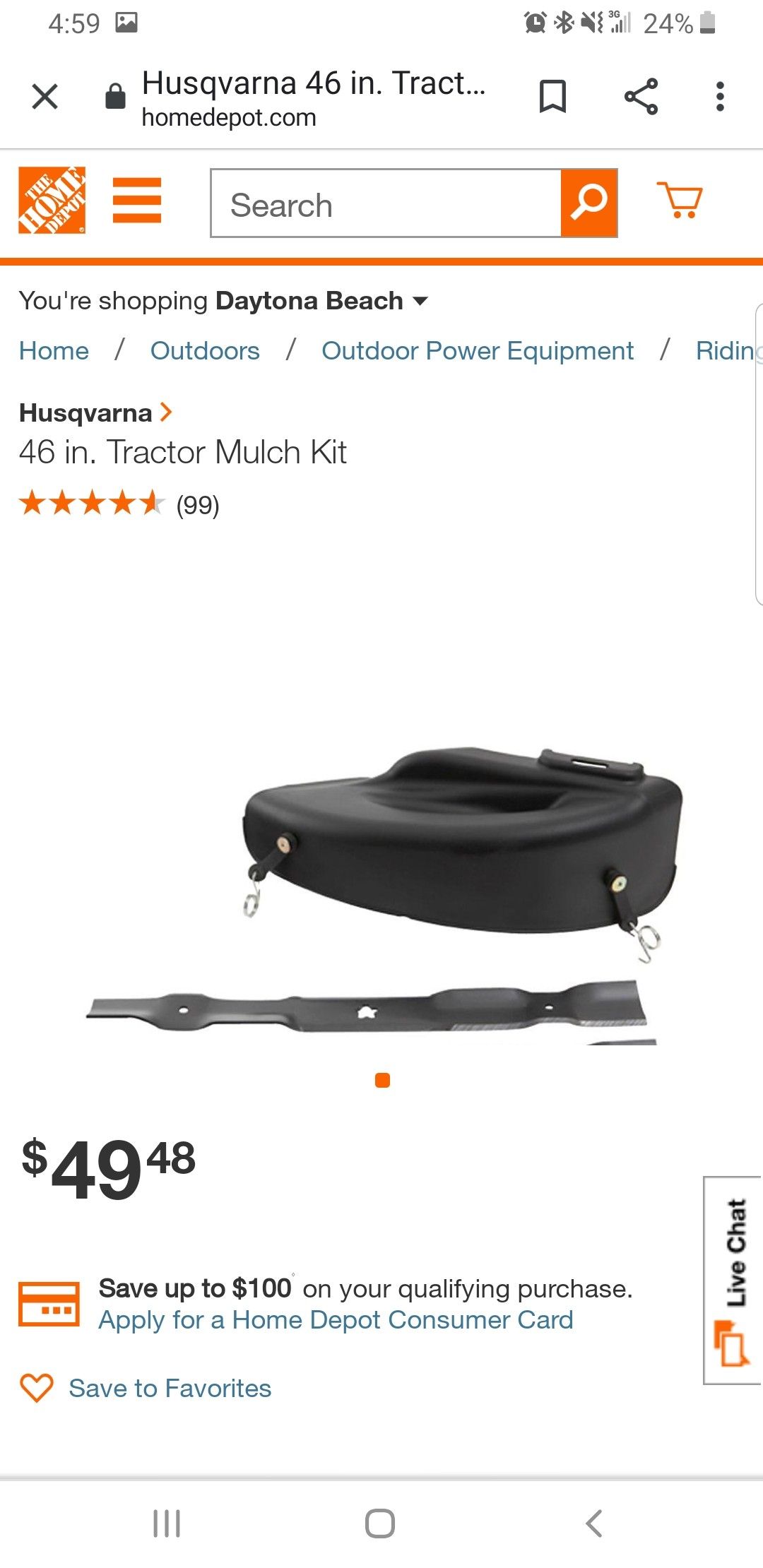The height and width of the screenshot is (1568, 763).
Task: Go to the Home breadcrumb
Action: 54,351
